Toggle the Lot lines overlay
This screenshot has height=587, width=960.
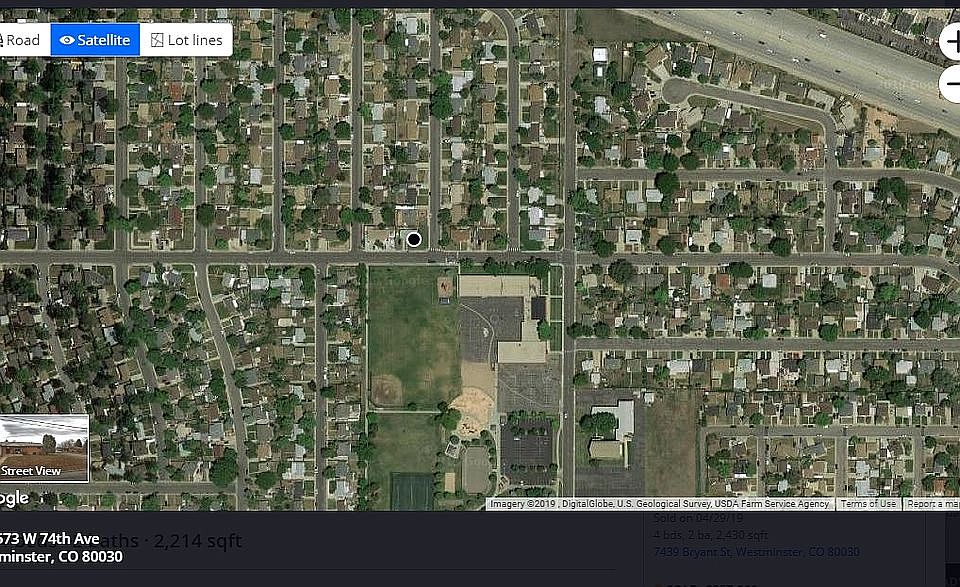coord(186,40)
